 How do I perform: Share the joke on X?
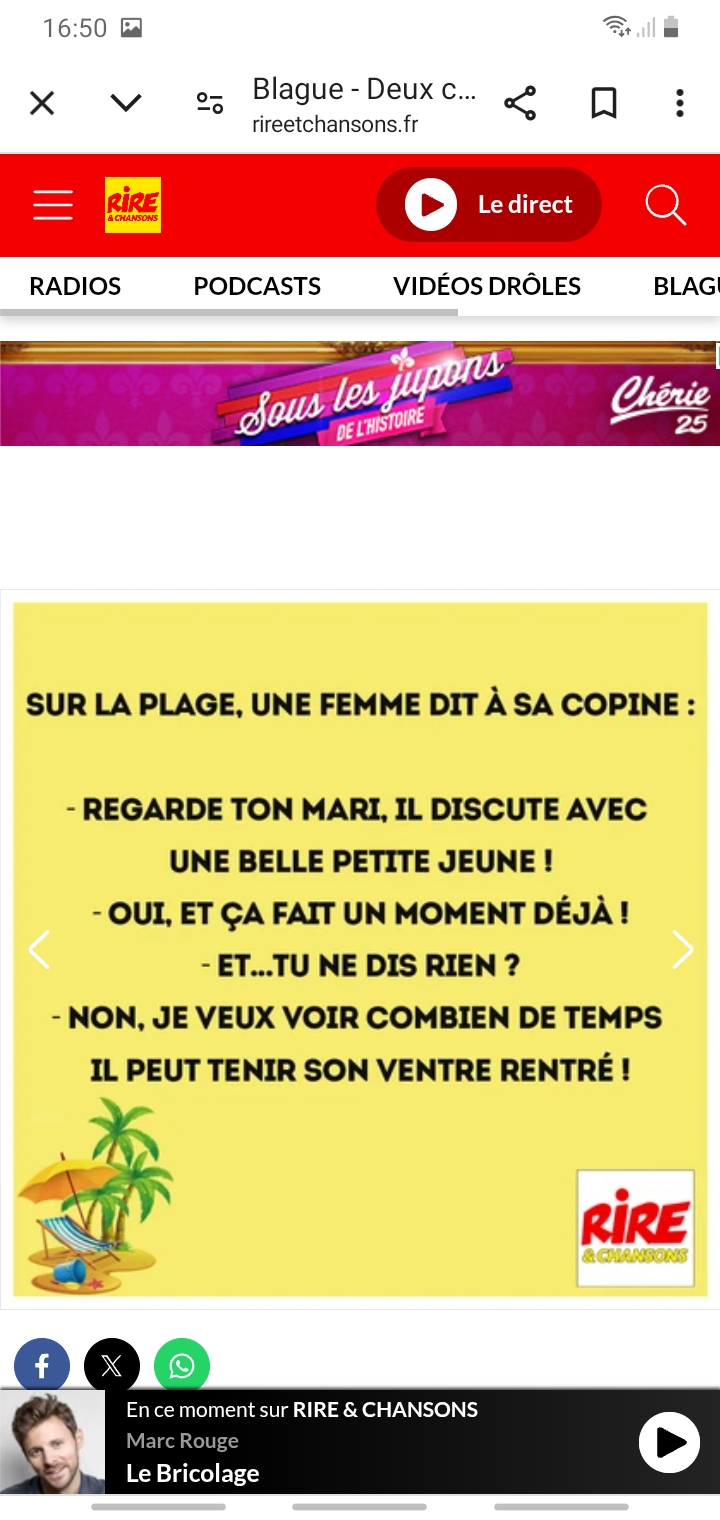(112, 1366)
